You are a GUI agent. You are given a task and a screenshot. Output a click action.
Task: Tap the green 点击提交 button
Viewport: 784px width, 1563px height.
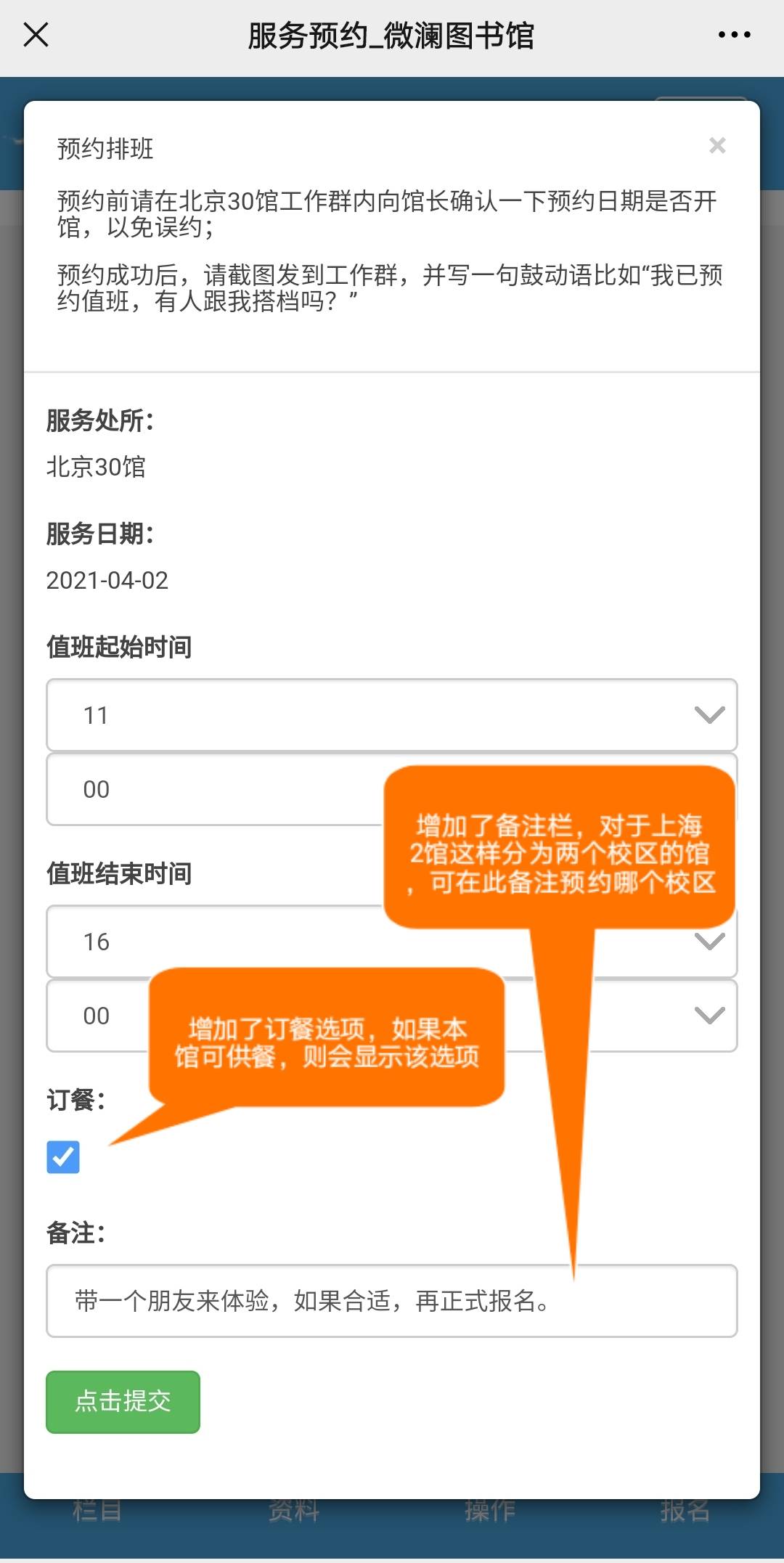click(123, 1401)
